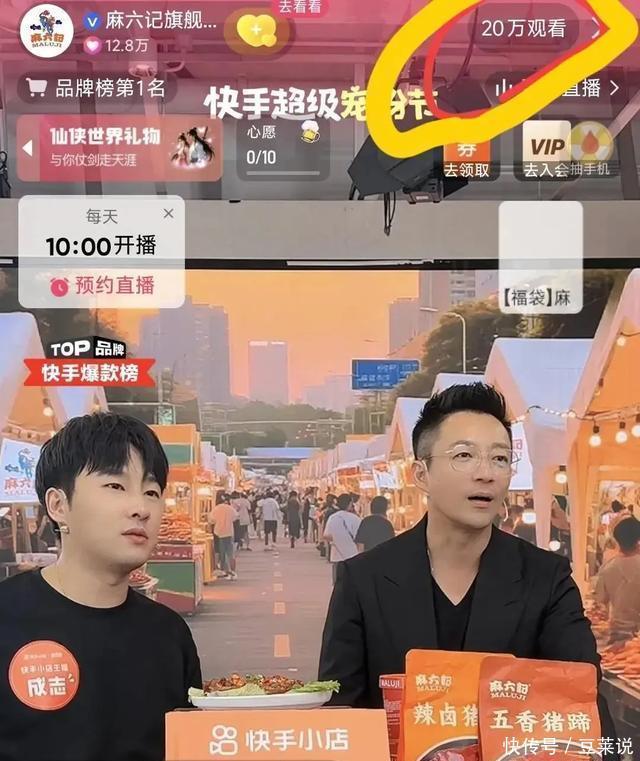This screenshot has width=640, height=761.
Task: Join VIP via 去入会抽手机
Action: tap(566, 152)
